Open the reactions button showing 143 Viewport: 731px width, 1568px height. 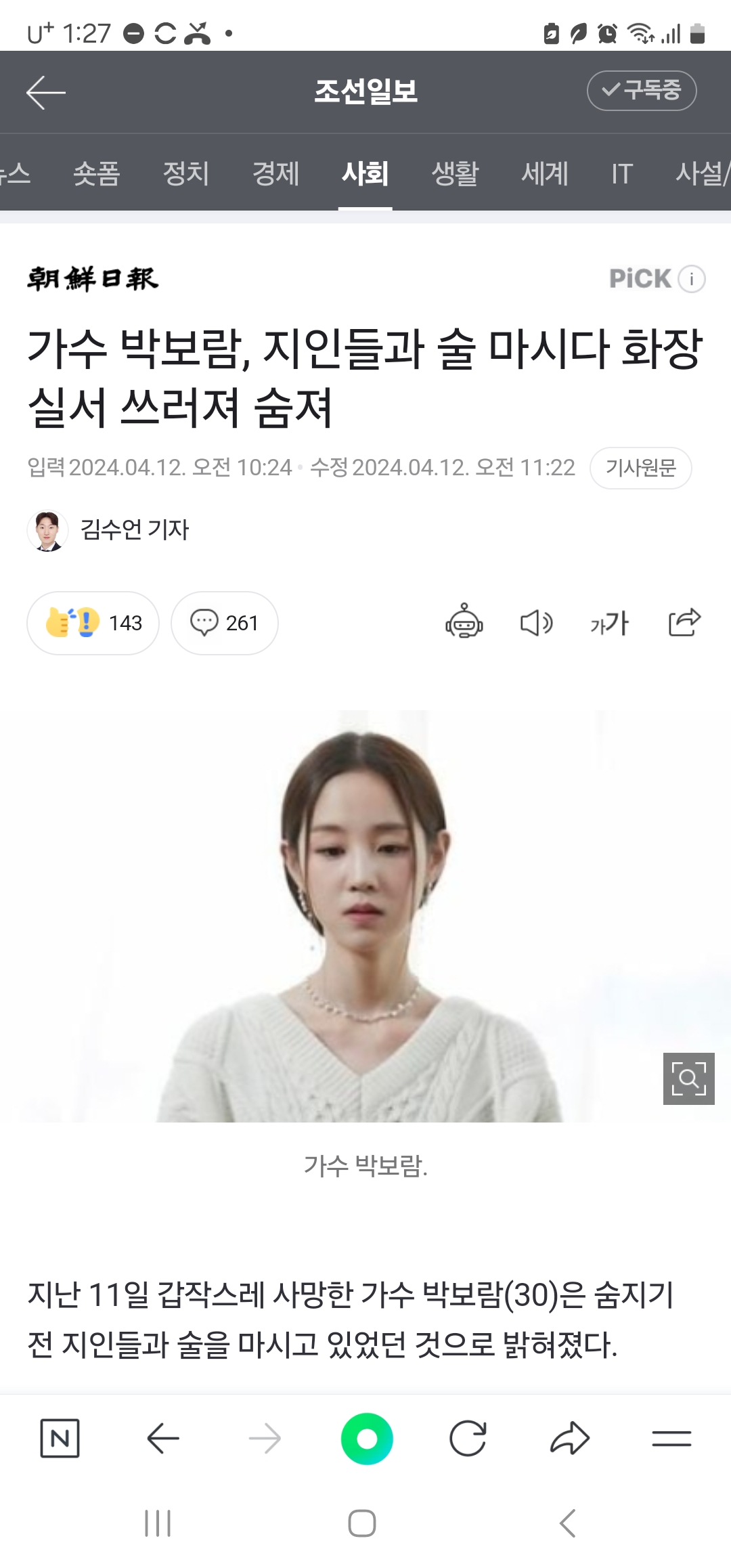tap(93, 623)
